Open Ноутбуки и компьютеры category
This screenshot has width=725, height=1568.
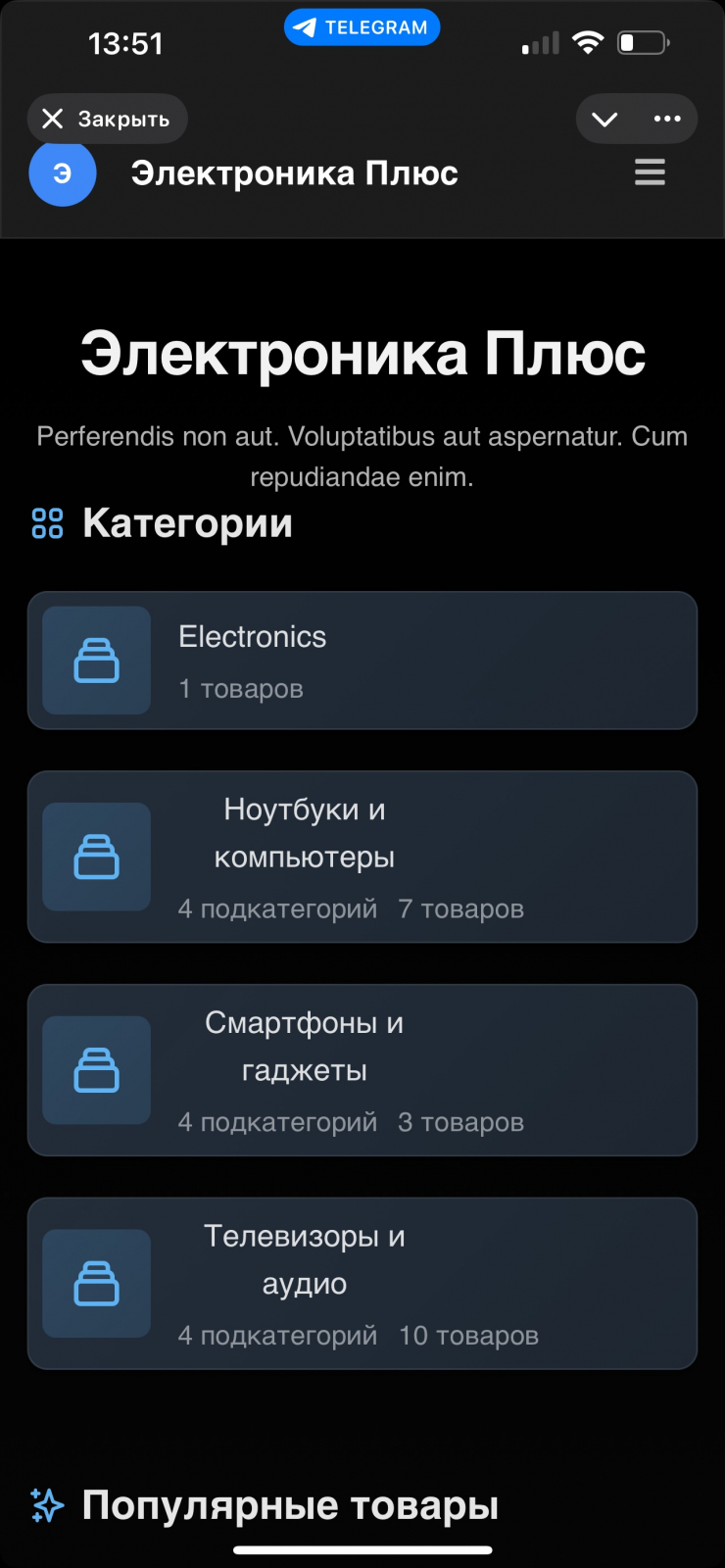pyautogui.click(x=362, y=857)
